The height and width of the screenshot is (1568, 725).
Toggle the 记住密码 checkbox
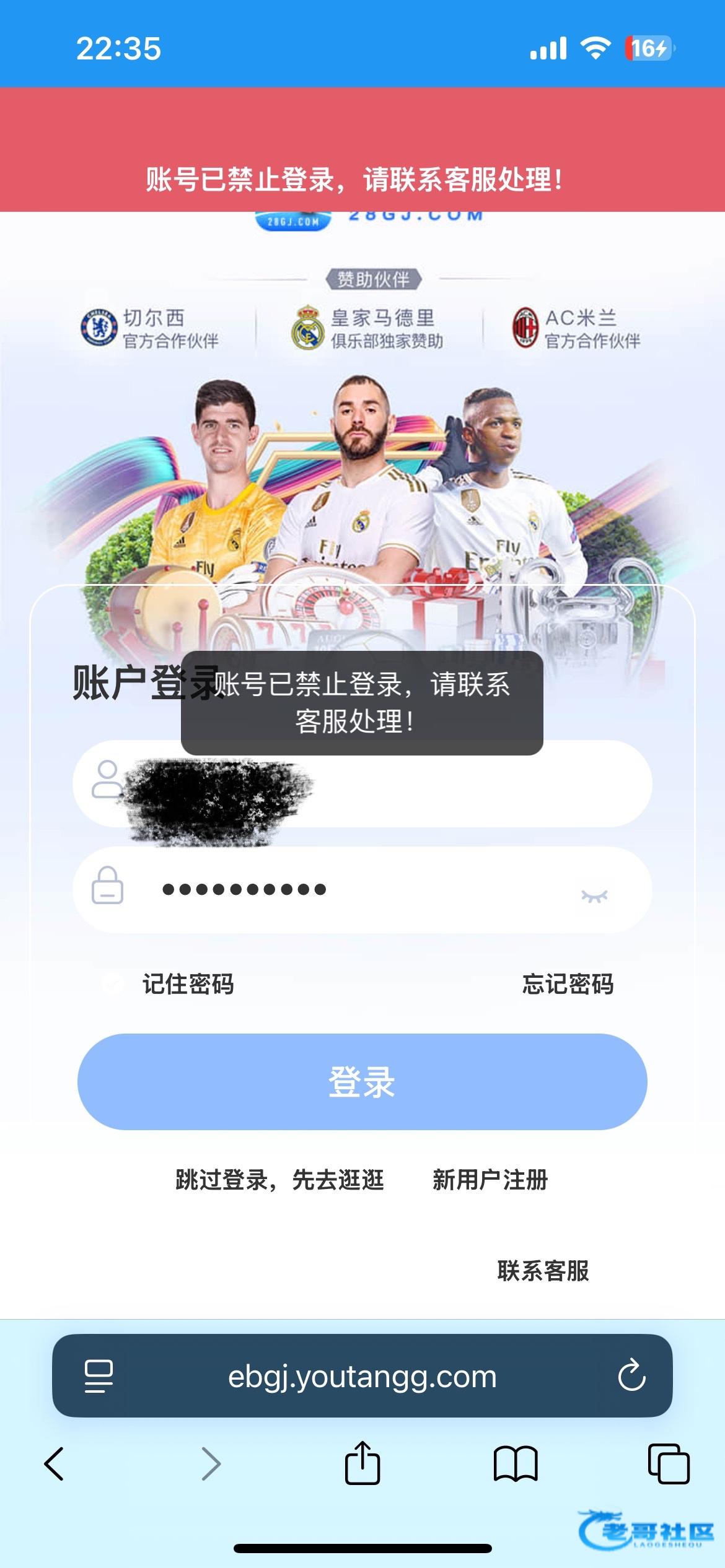112,983
